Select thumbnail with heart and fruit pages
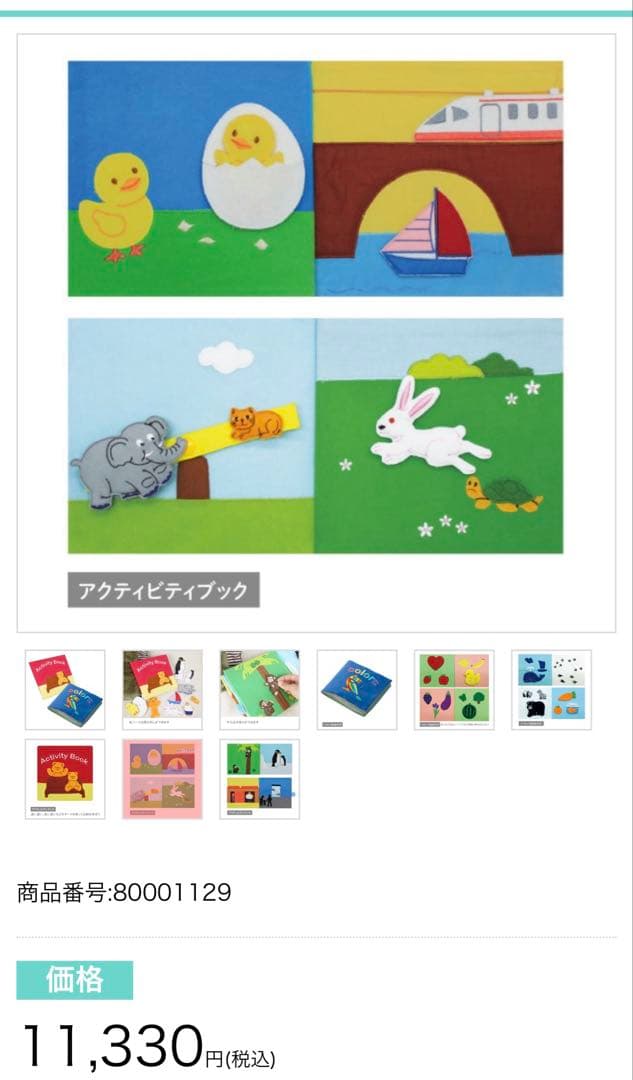Screen dimensions: 633x1080 point(454,690)
